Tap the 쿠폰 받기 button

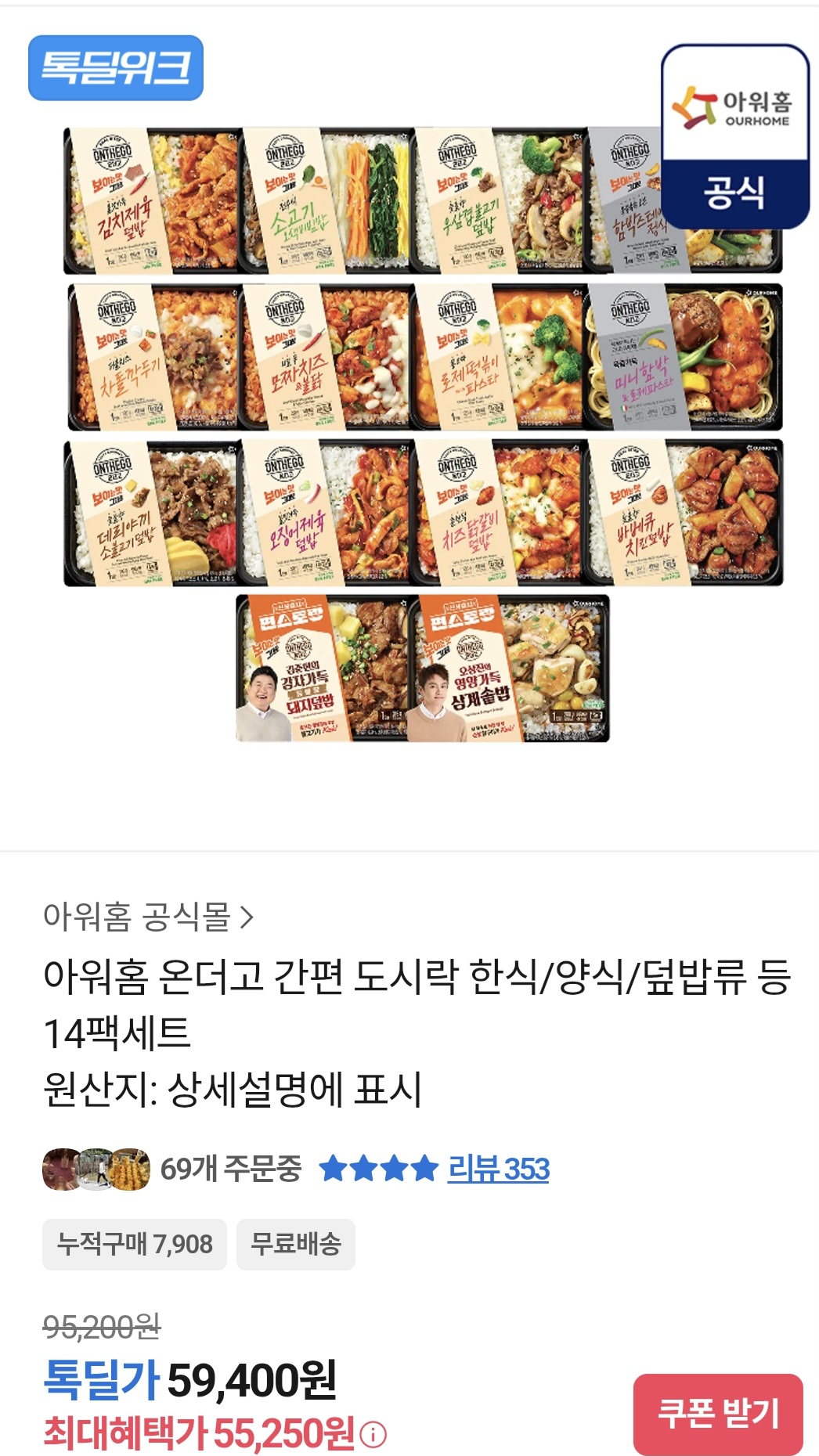point(718,1414)
